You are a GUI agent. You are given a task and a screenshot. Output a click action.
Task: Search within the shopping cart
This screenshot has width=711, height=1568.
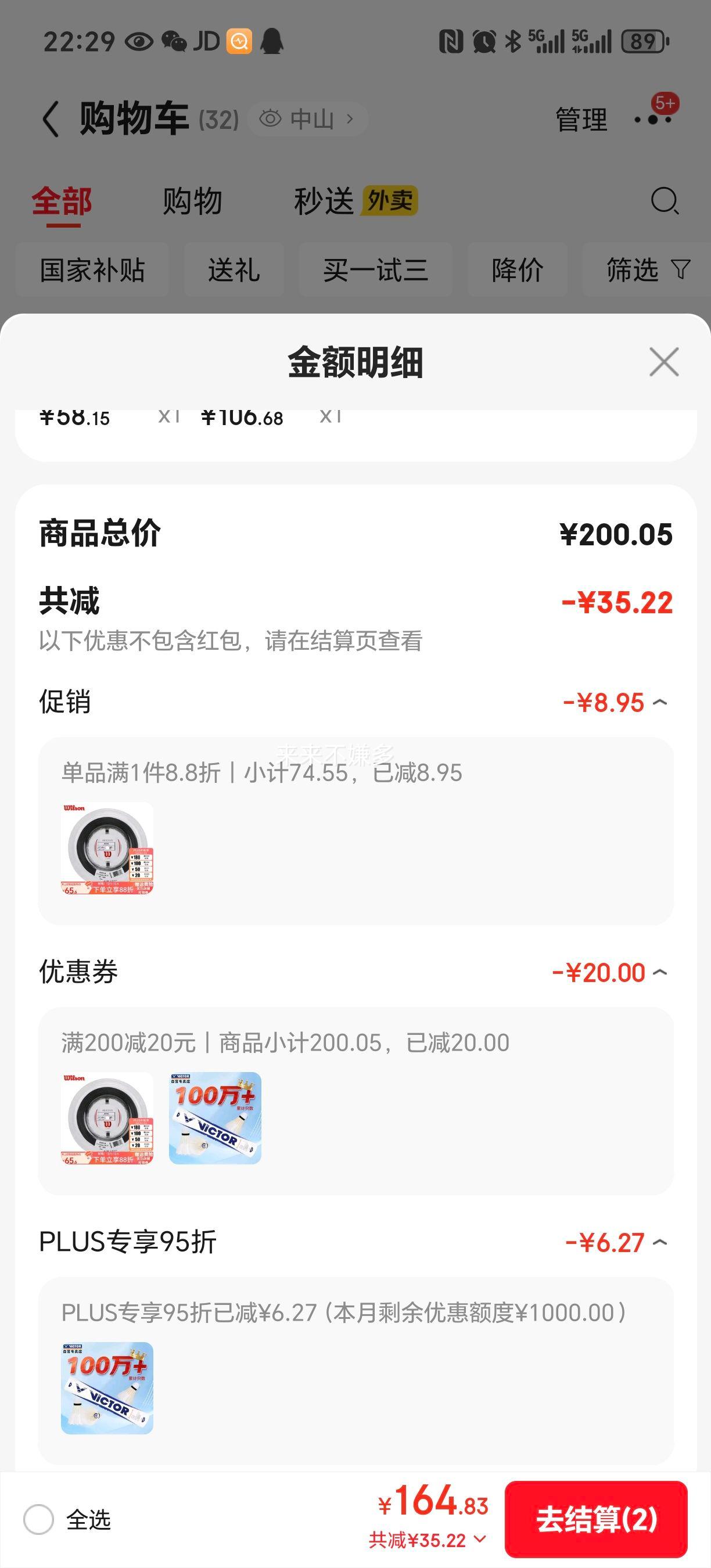pyautogui.click(x=664, y=201)
